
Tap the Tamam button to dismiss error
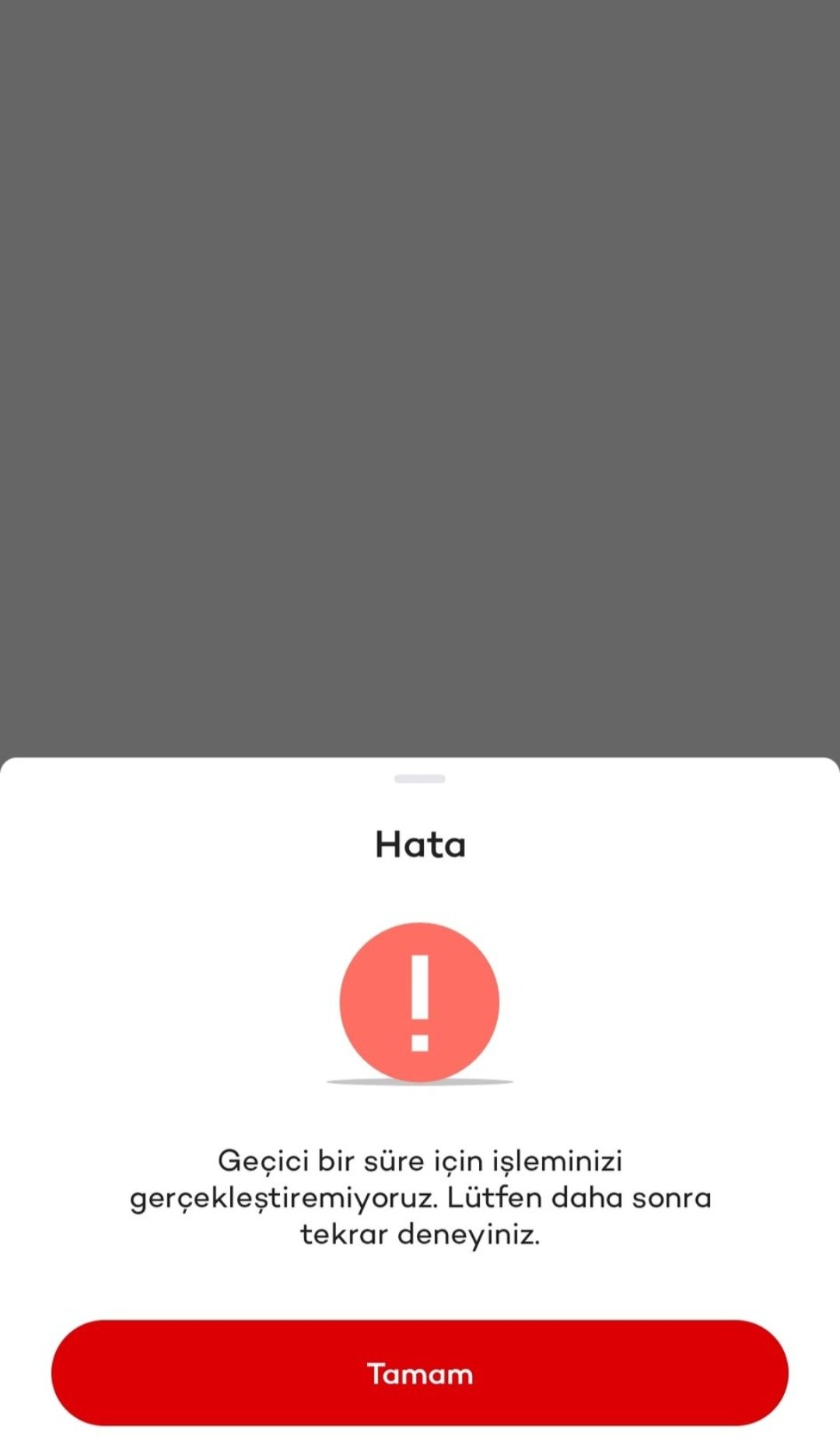(x=420, y=1373)
